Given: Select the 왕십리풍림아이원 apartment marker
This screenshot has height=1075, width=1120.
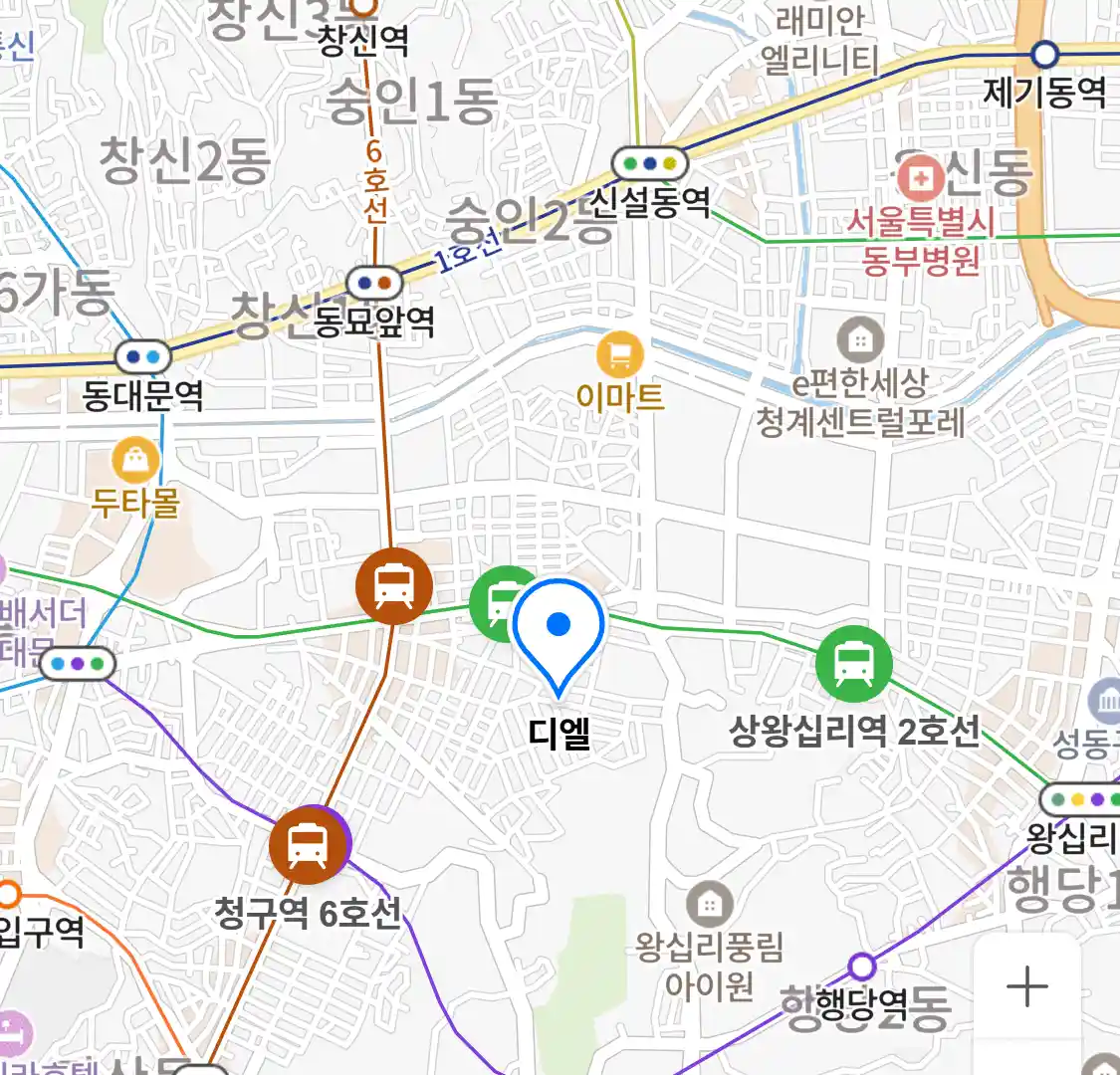Looking at the screenshot, I should 709,905.
